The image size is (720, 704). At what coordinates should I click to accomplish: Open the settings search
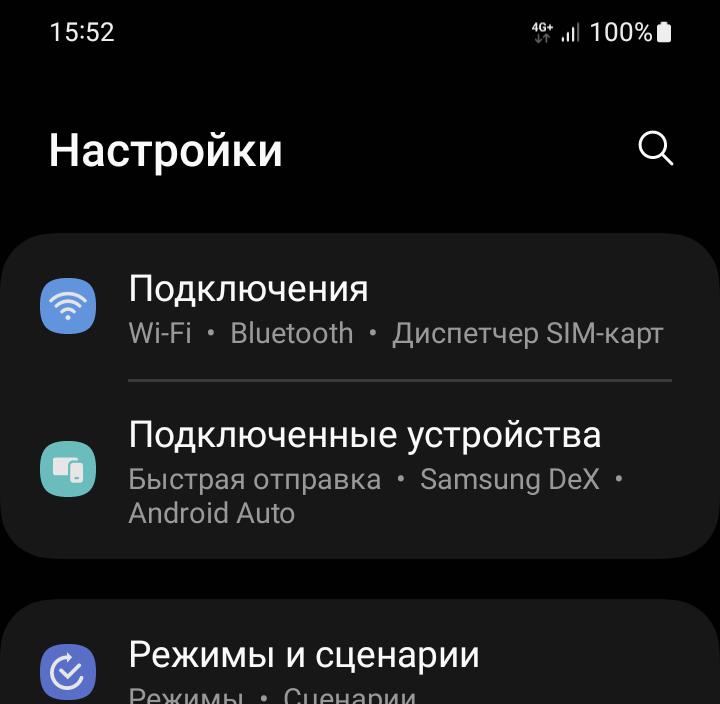click(655, 149)
